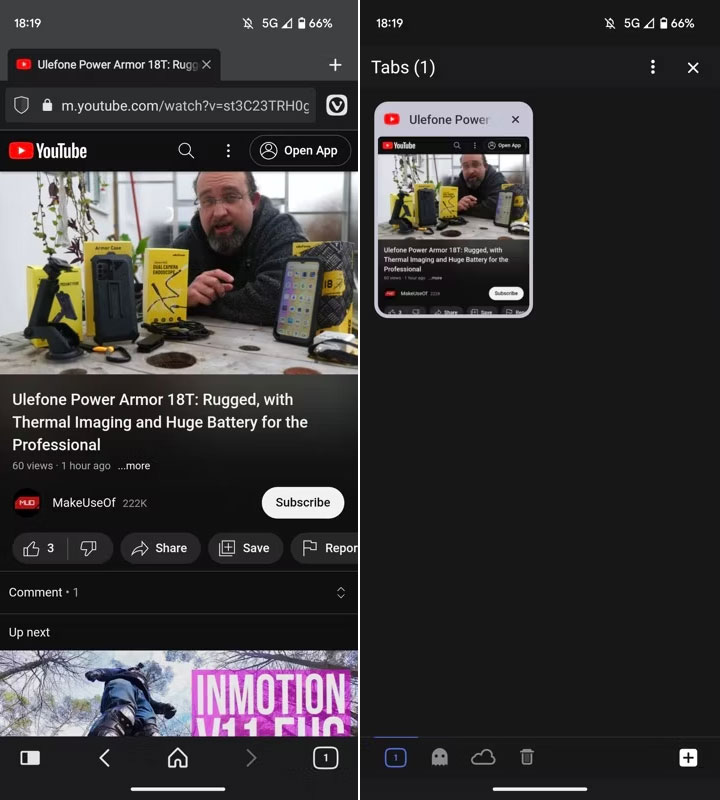
Task: Open YouTube search
Action: point(186,150)
